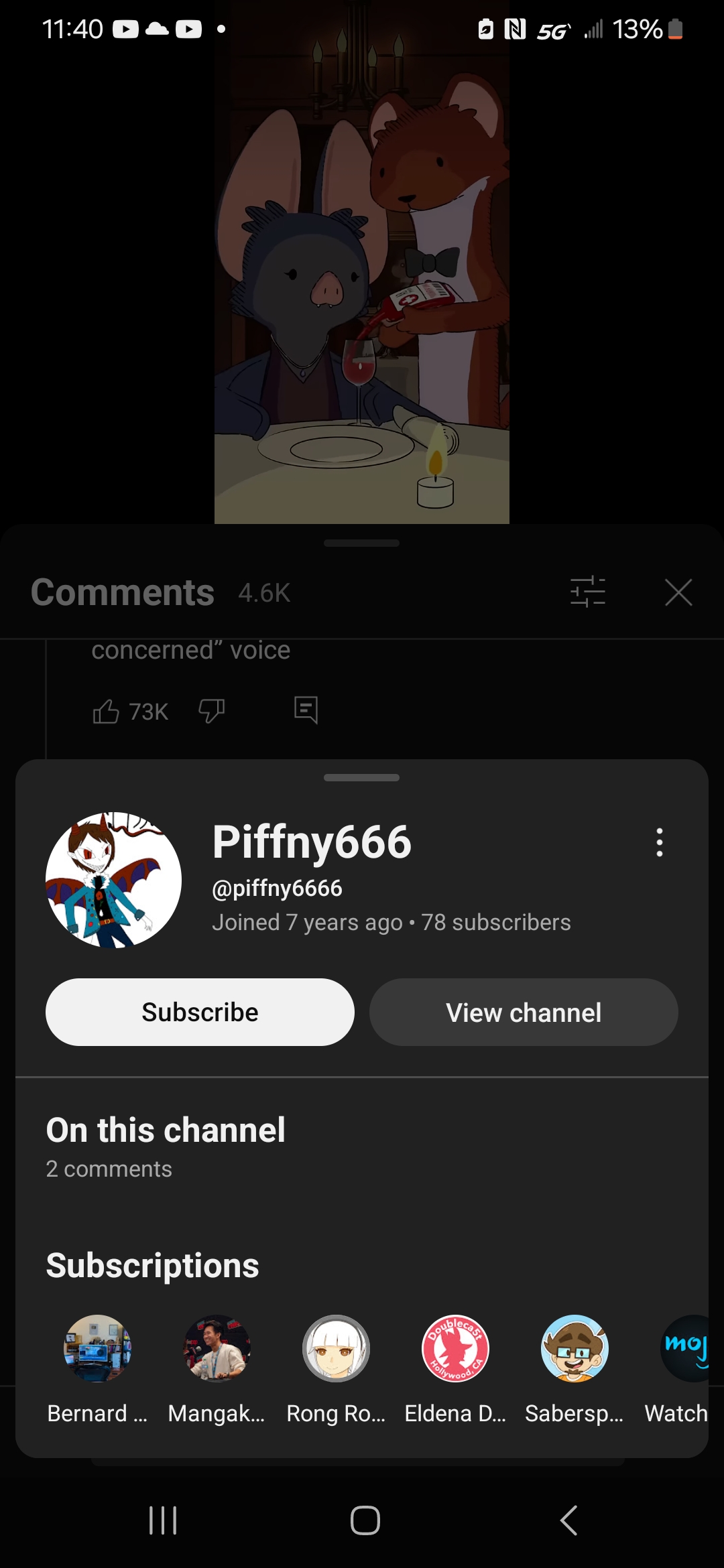Close the Comments panel
The image size is (724, 1568).
click(678, 593)
